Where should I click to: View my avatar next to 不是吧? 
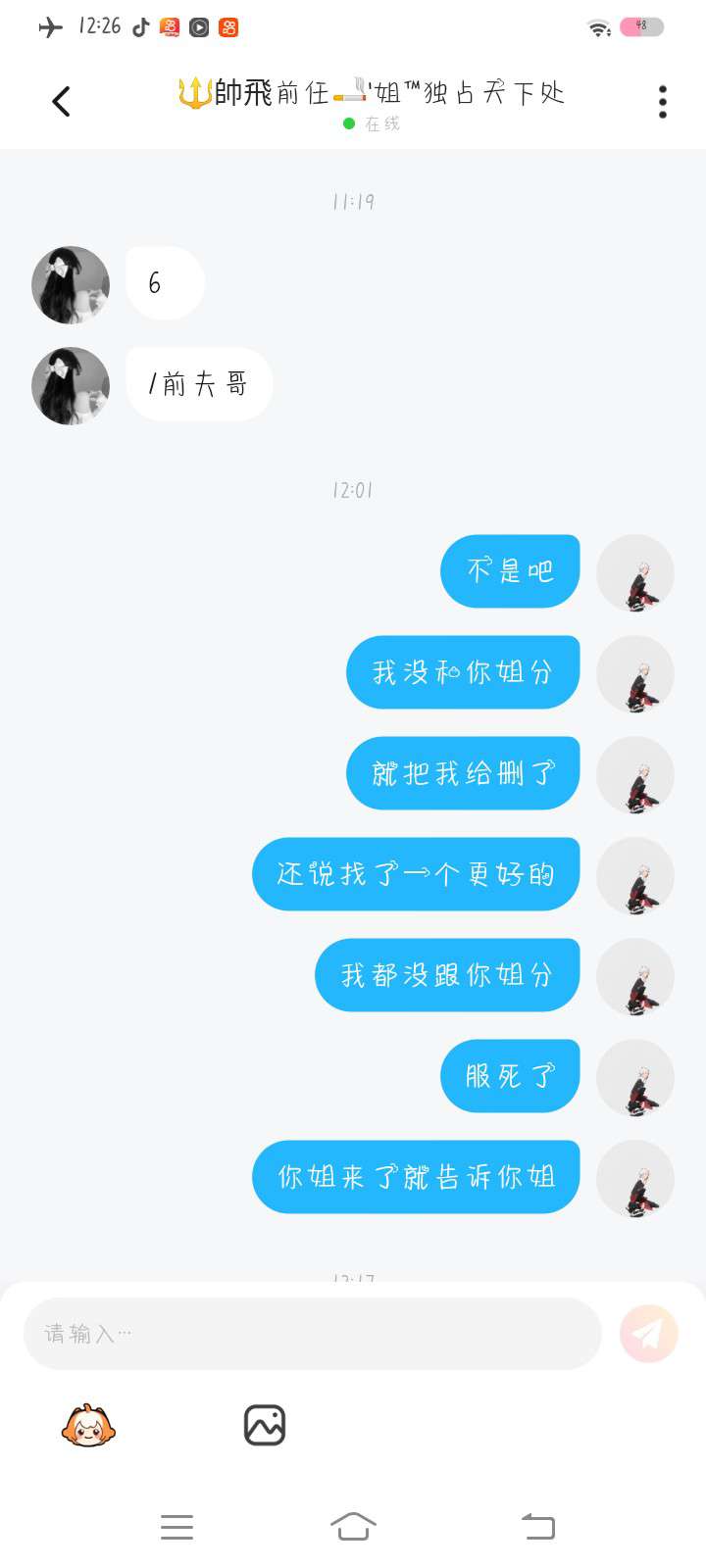635,573
